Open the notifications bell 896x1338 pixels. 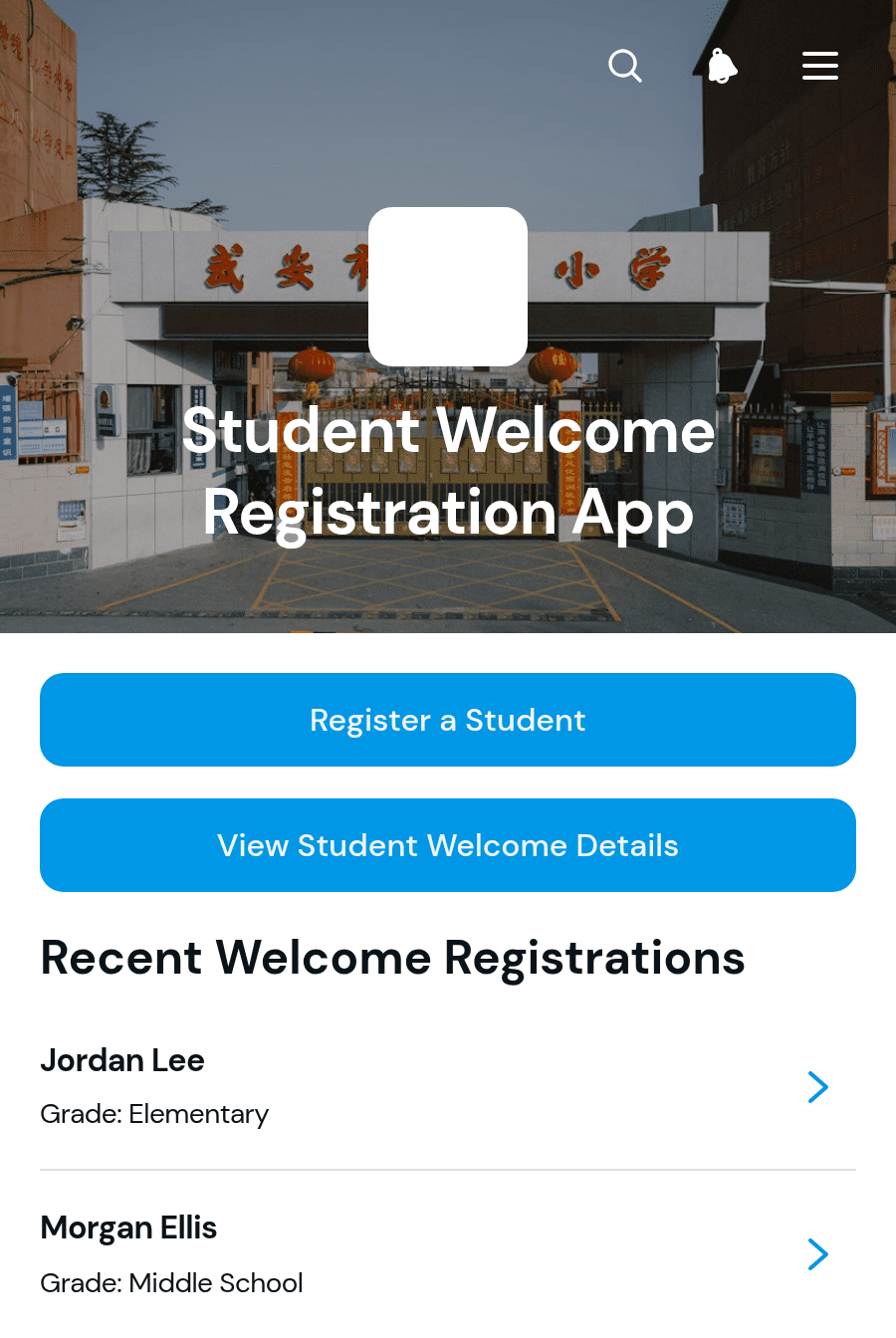coord(723,66)
